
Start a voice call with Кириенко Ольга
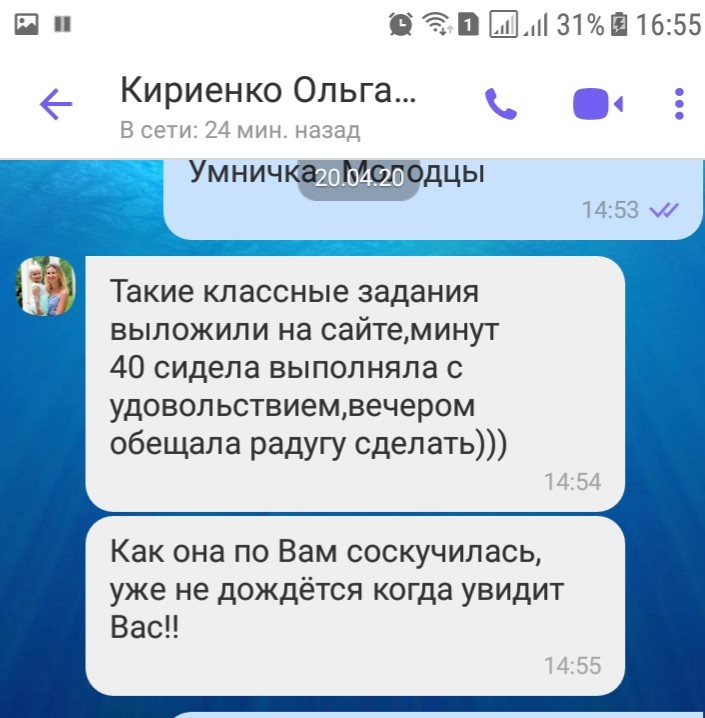pyautogui.click(x=500, y=104)
